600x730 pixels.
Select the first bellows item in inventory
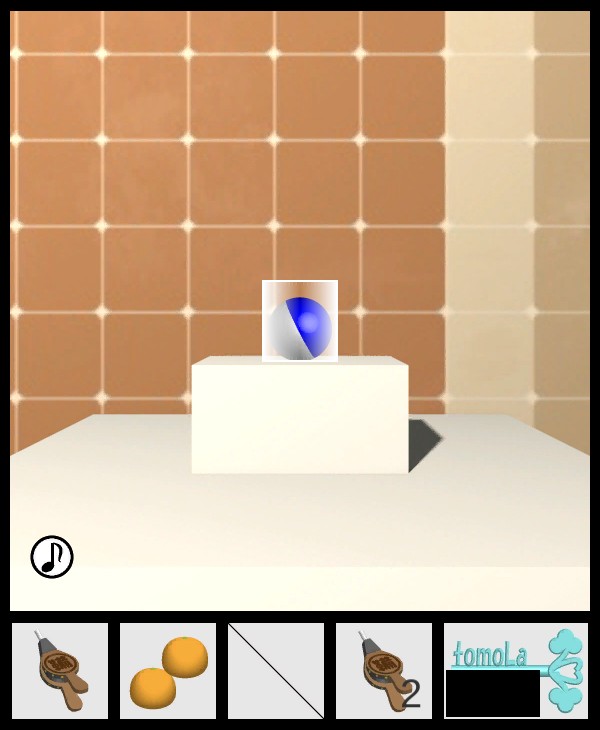[x=60, y=671]
